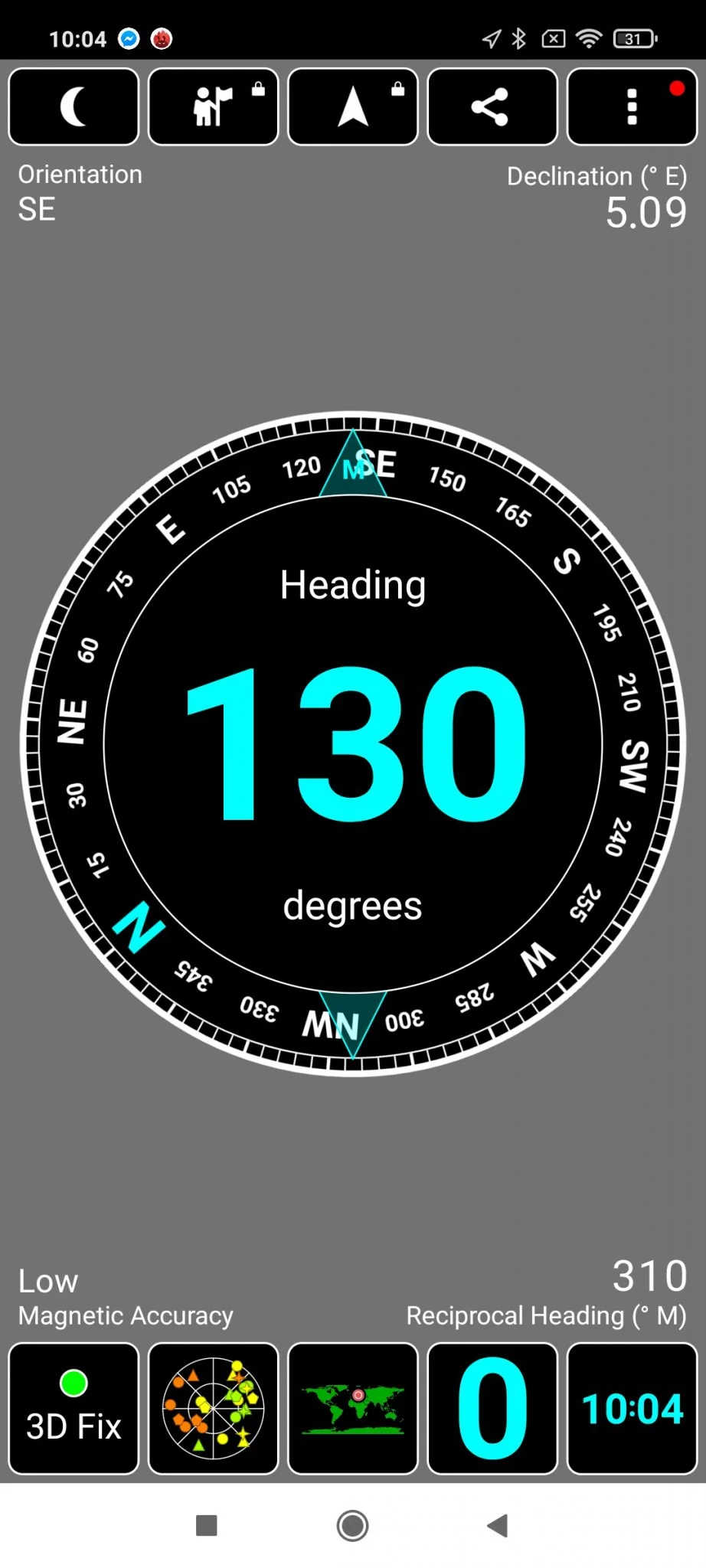Toggle night mode with the moon icon
706x1568 pixels.
74,106
